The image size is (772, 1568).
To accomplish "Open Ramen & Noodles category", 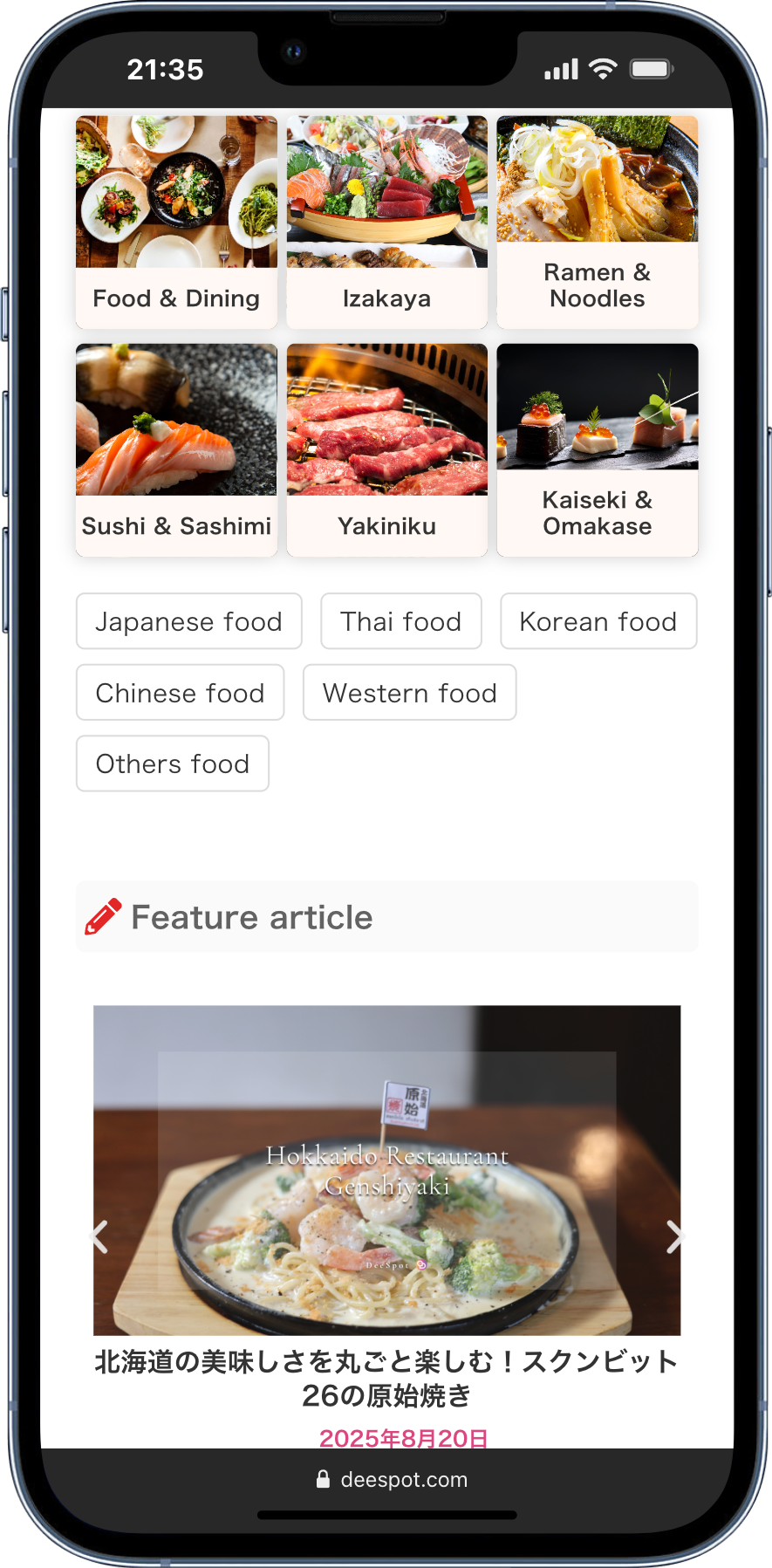I will click(x=598, y=222).
